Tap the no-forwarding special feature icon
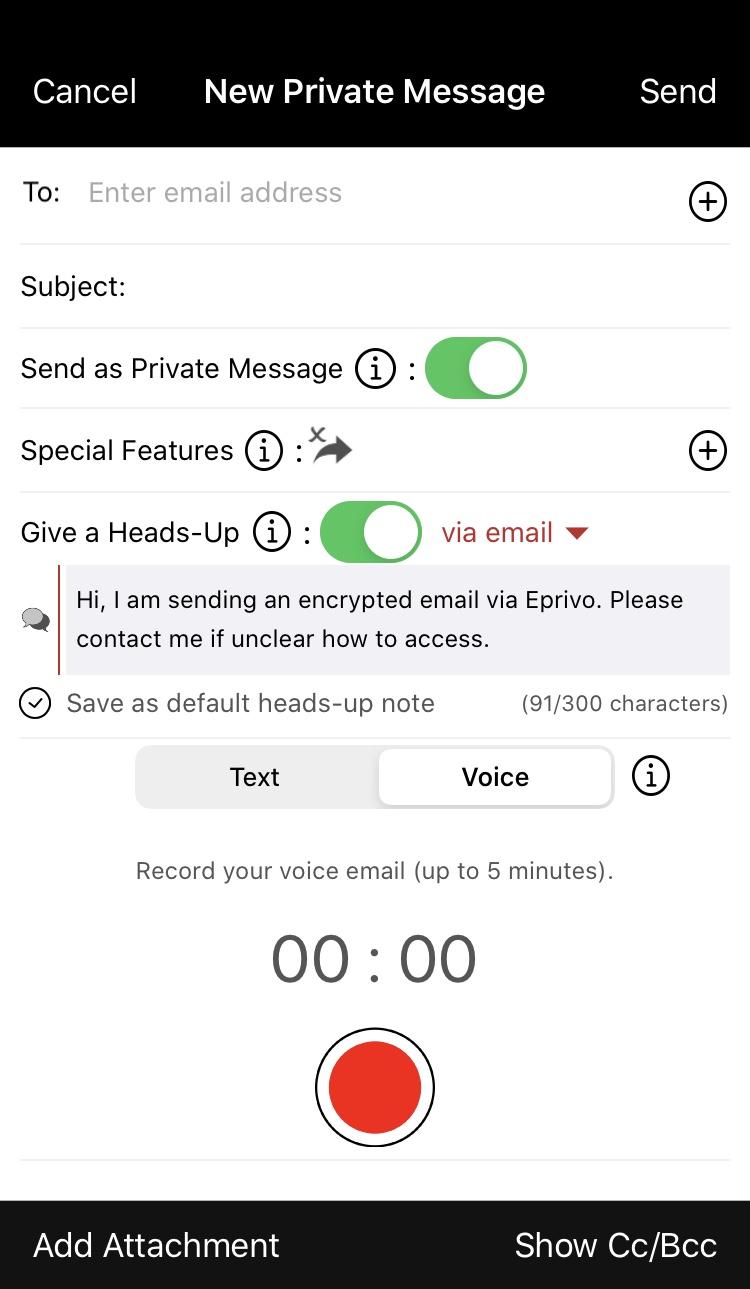The width and height of the screenshot is (750, 1289). point(330,447)
